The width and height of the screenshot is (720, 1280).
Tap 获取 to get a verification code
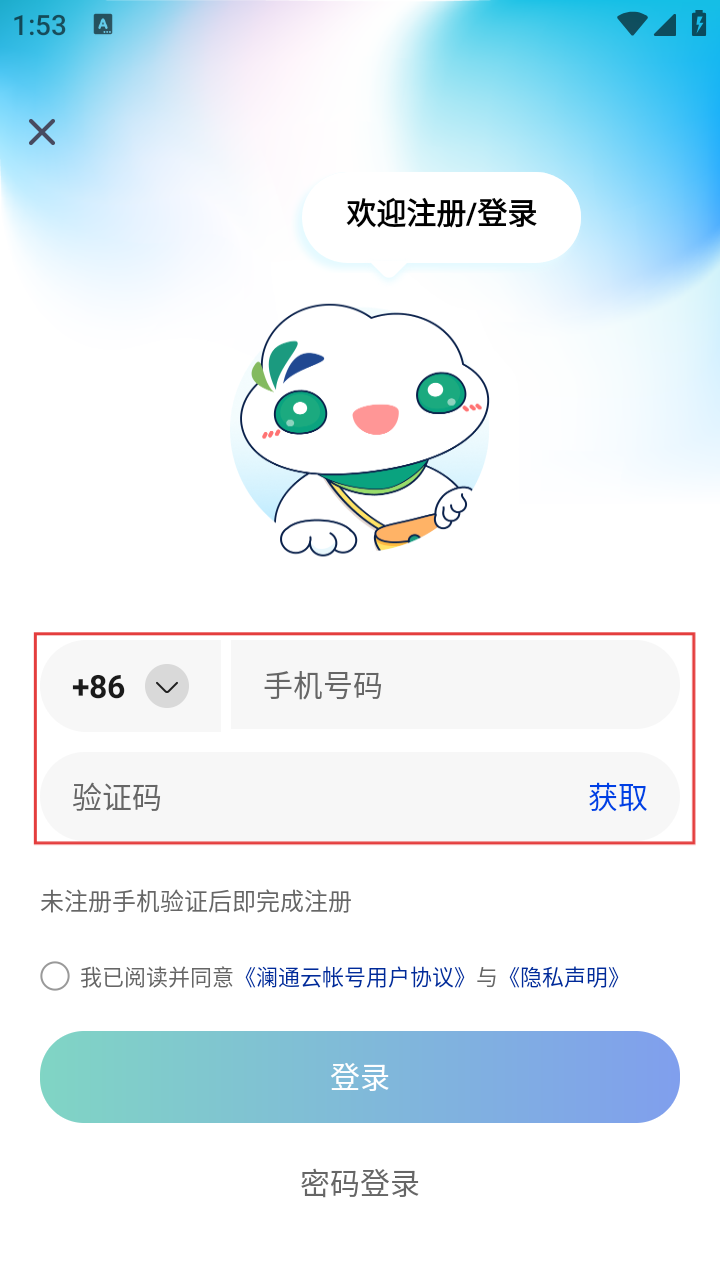tap(618, 797)
